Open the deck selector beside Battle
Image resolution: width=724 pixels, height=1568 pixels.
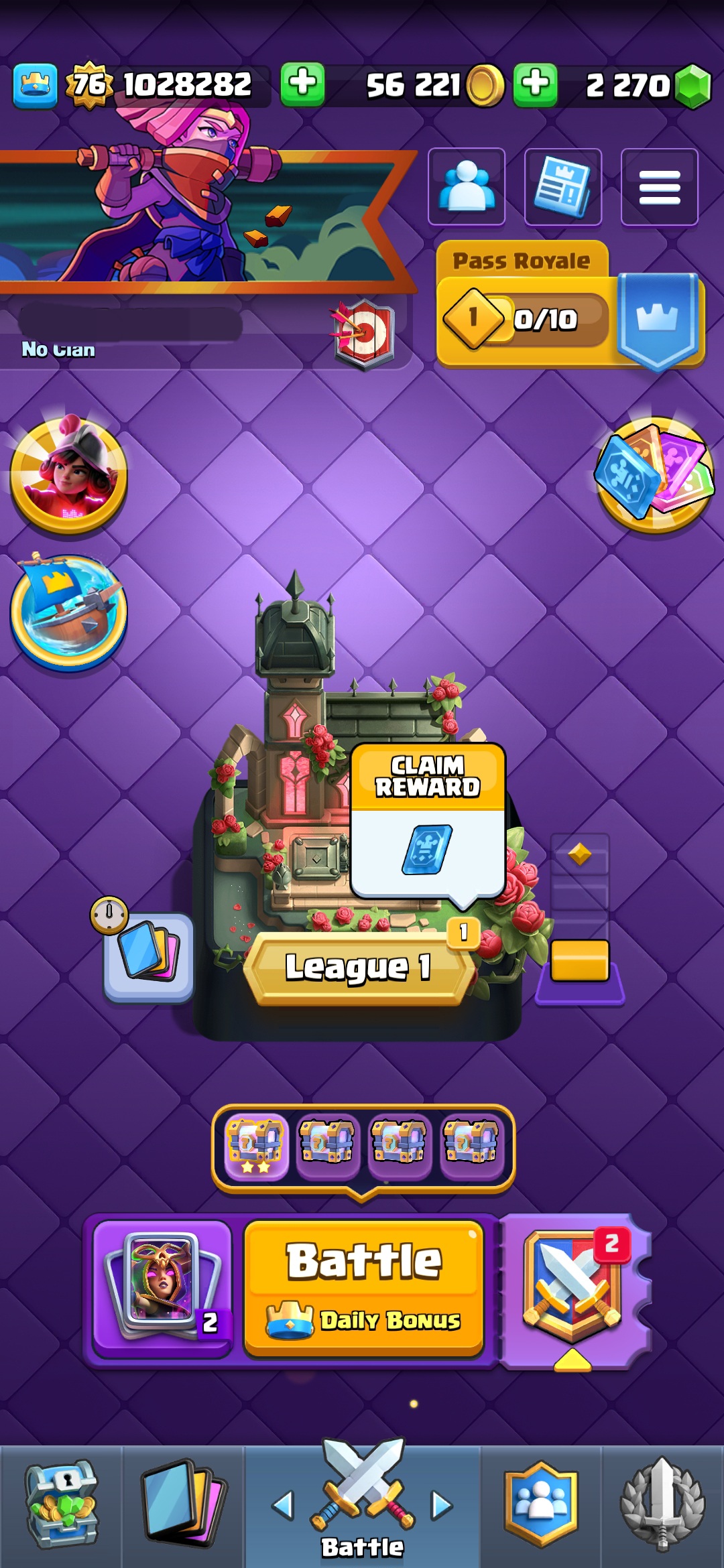[x=162, y=1287]
